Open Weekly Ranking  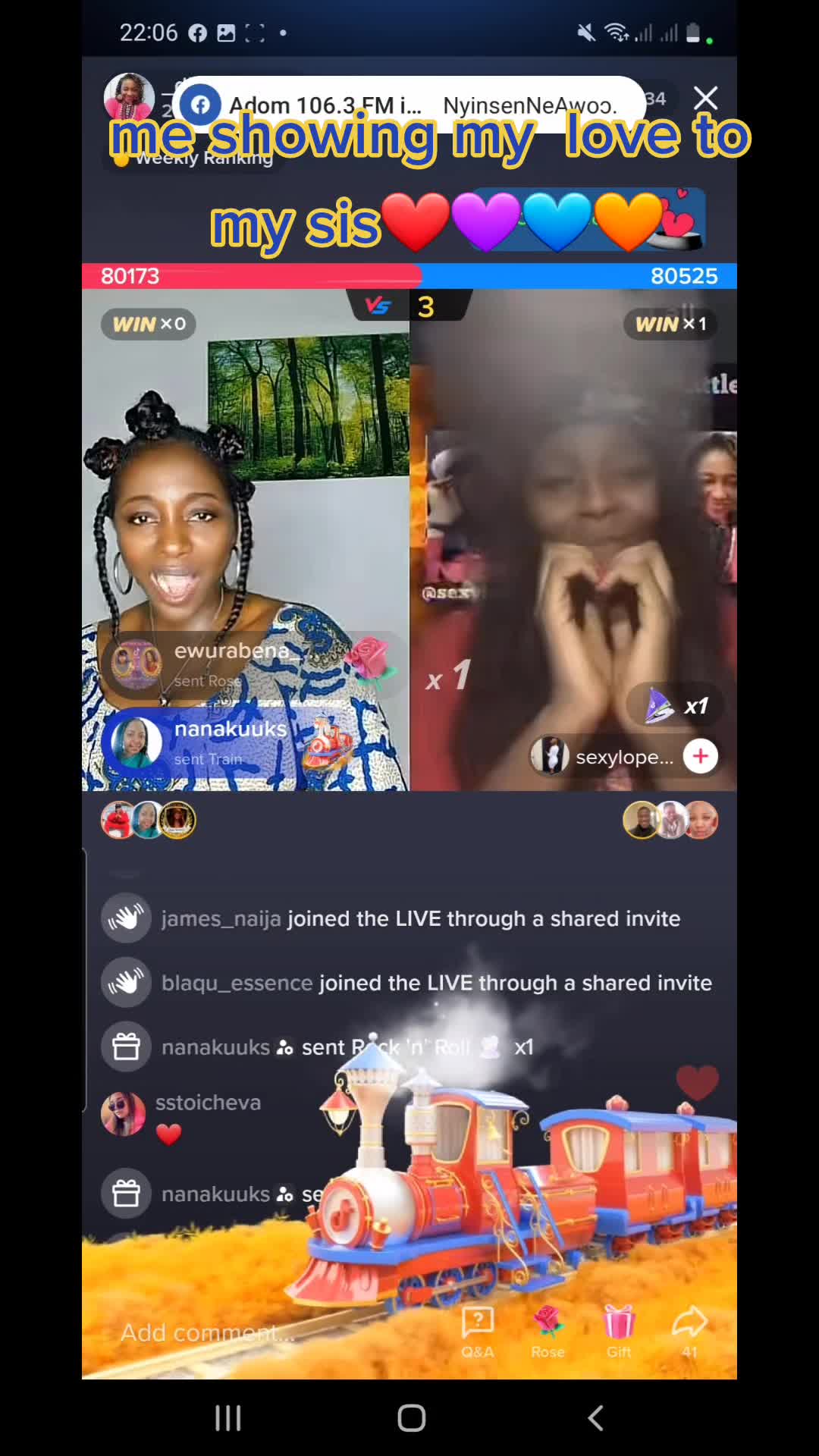tap(193, 158)
